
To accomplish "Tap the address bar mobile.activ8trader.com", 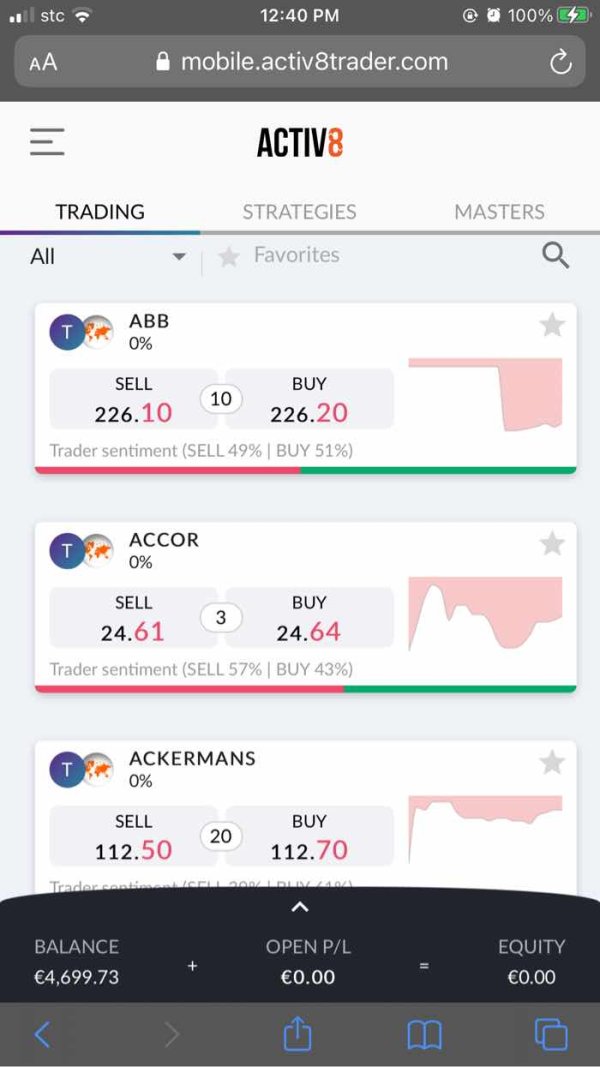I will [x=302, y=63].
